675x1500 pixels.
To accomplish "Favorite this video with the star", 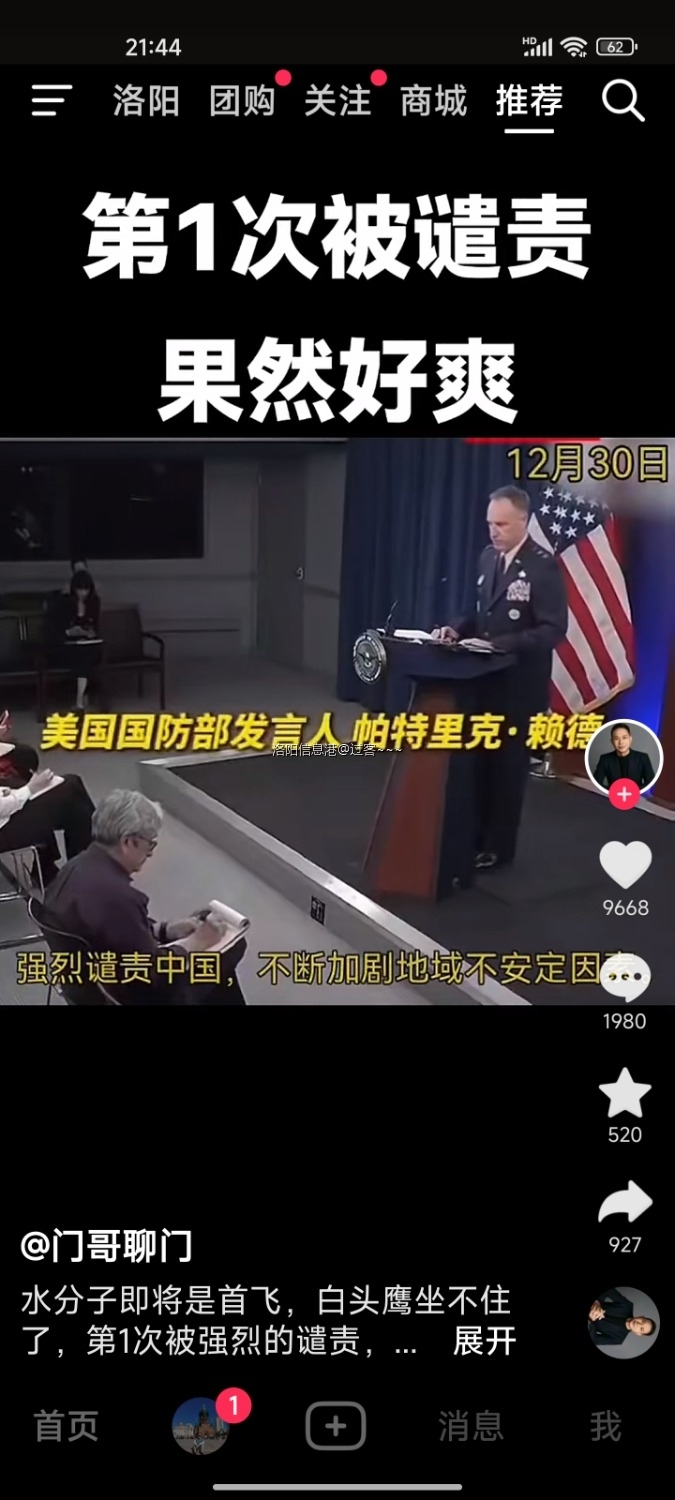I will click(x=625, y=1093).
